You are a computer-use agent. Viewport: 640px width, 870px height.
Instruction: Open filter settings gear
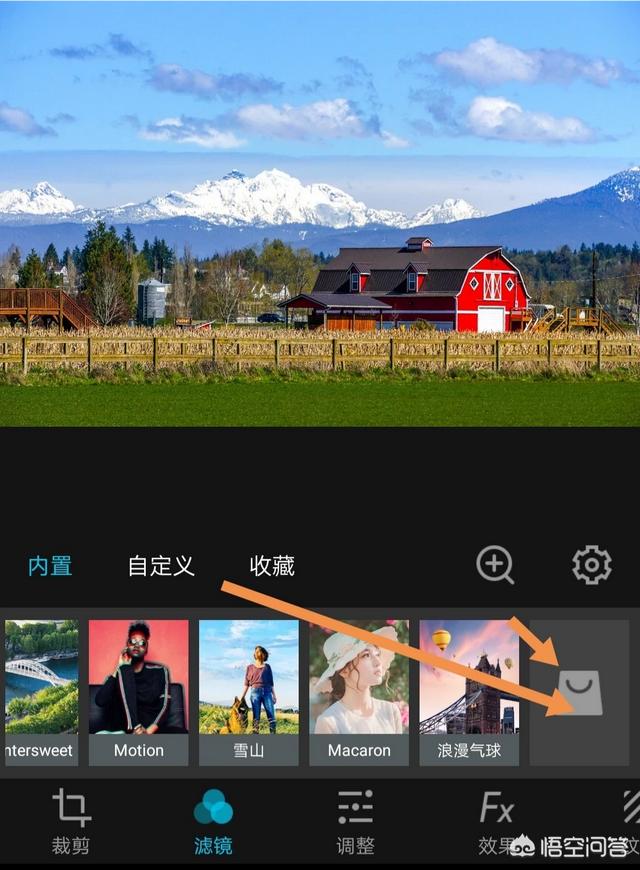click(x=591, y=566)
